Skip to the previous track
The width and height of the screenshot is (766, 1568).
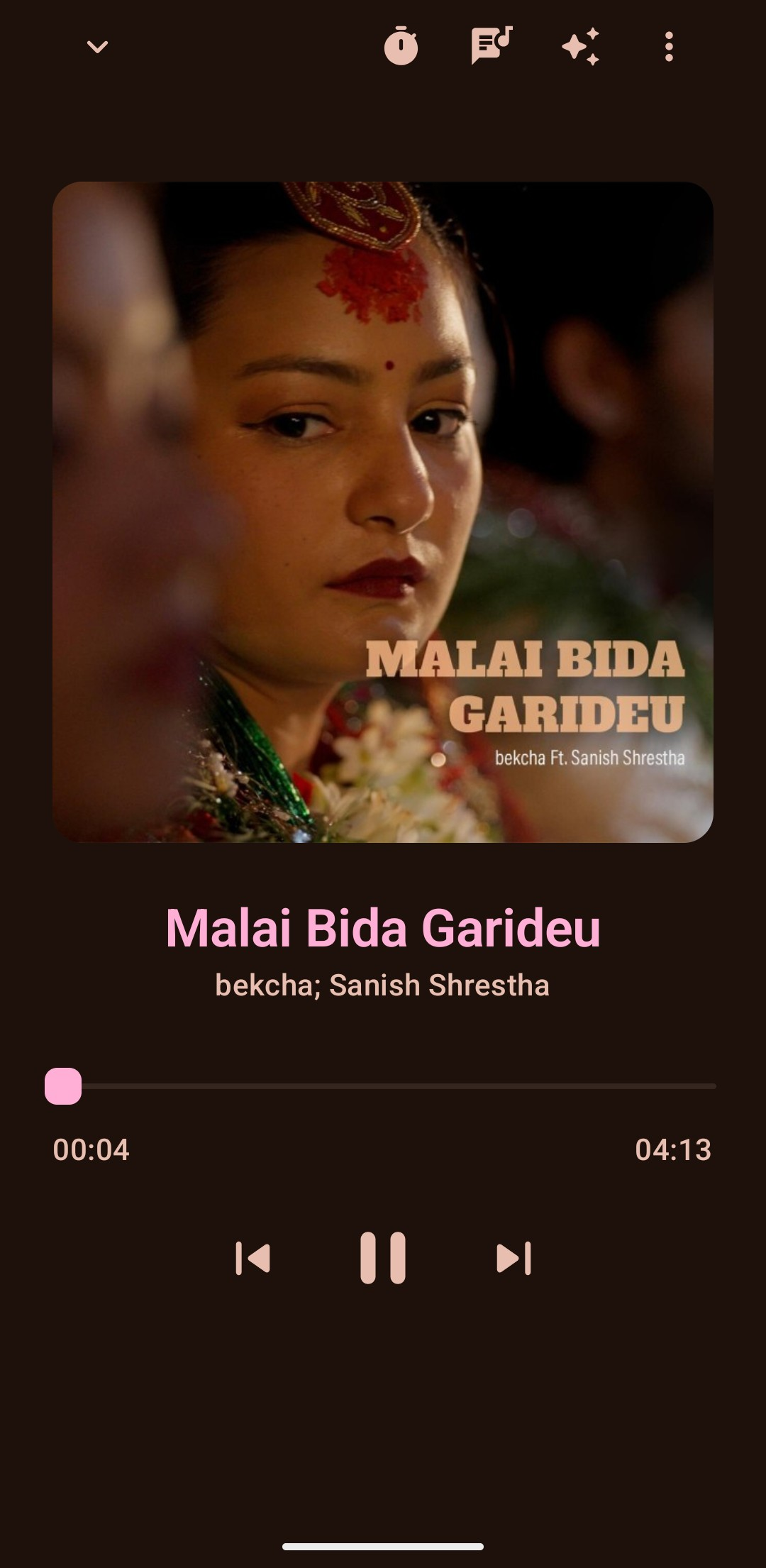tap(253, 1258)
